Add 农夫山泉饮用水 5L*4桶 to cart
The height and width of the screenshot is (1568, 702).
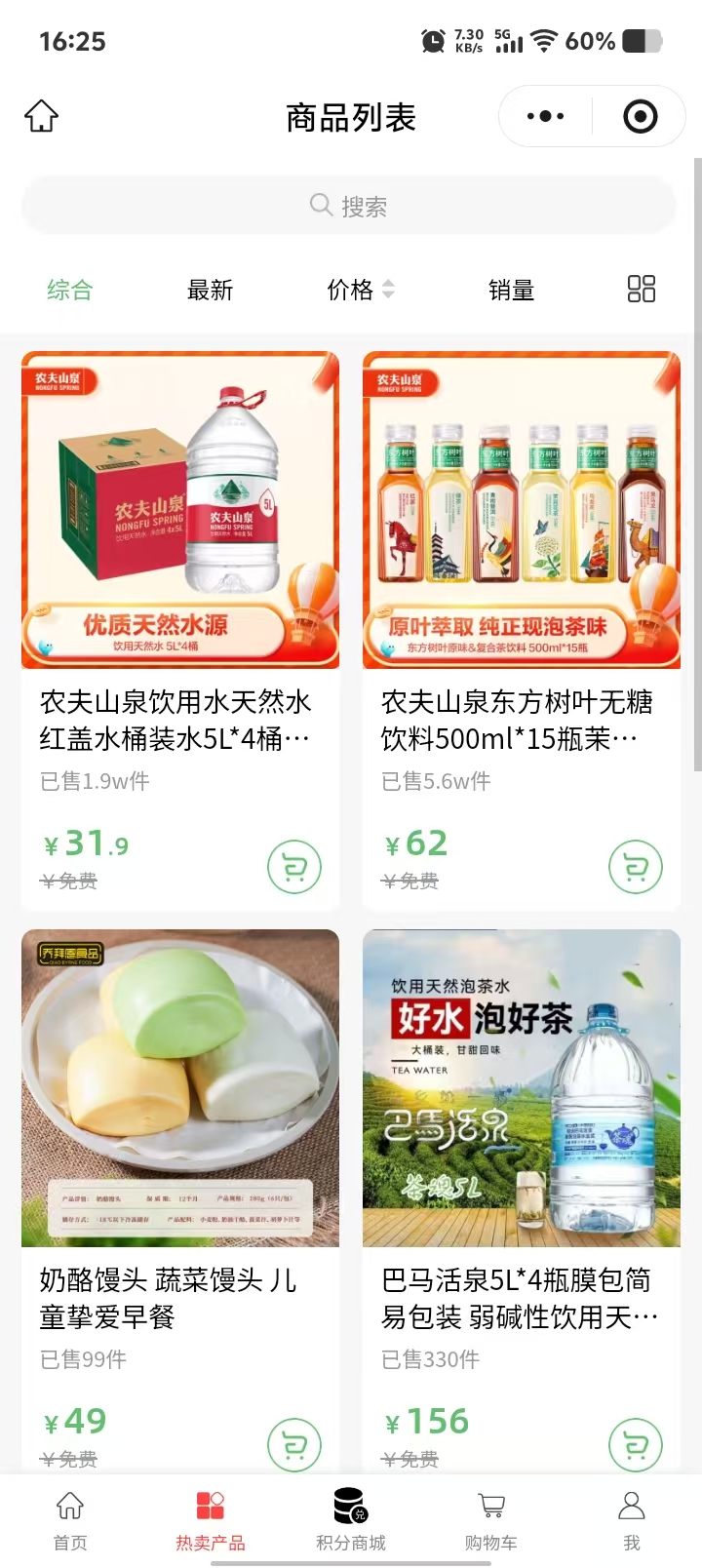pos(293,867)
